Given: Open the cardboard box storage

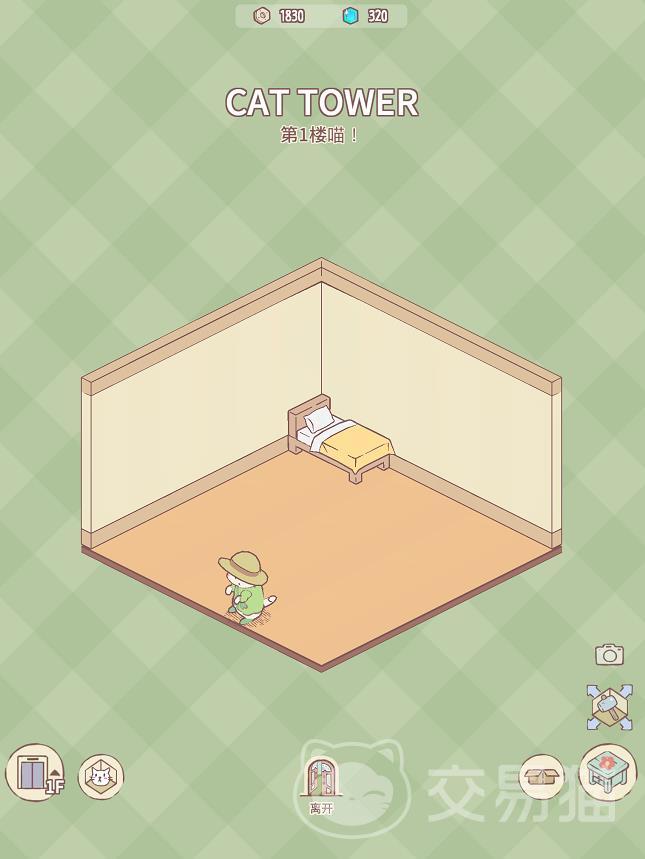Looking at the screenshot, I should [x=542, y=777].
